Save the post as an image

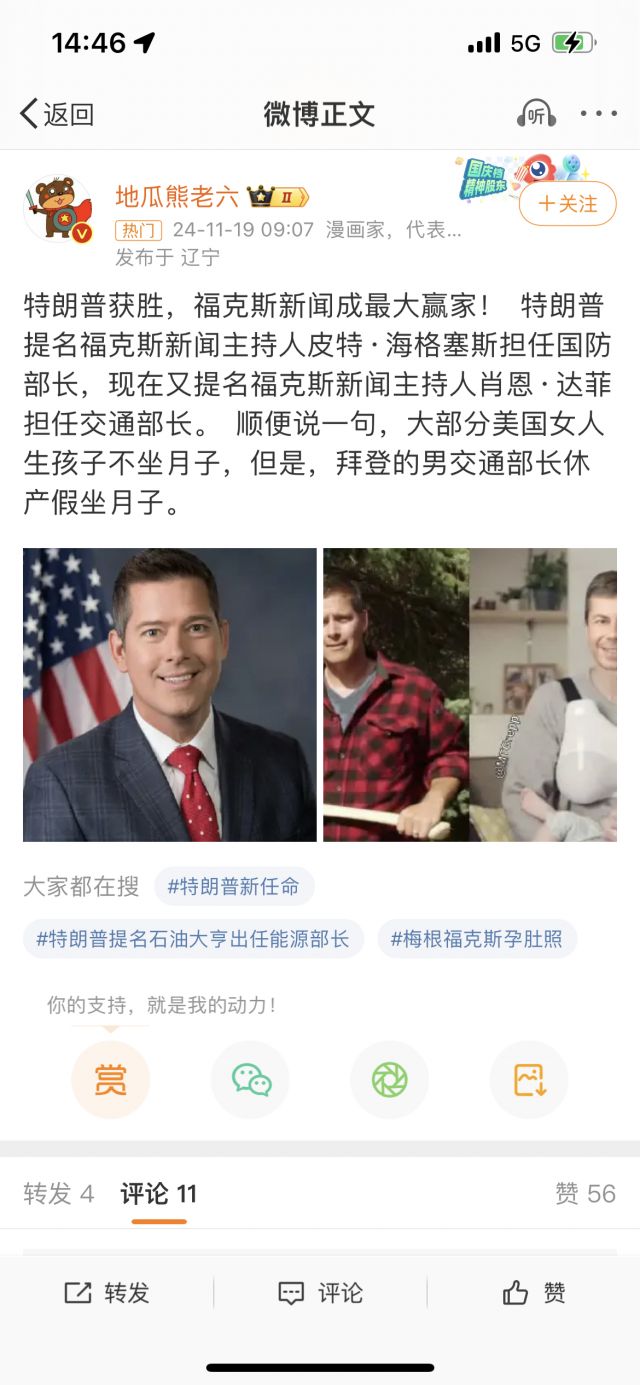tap(528, 1080)
